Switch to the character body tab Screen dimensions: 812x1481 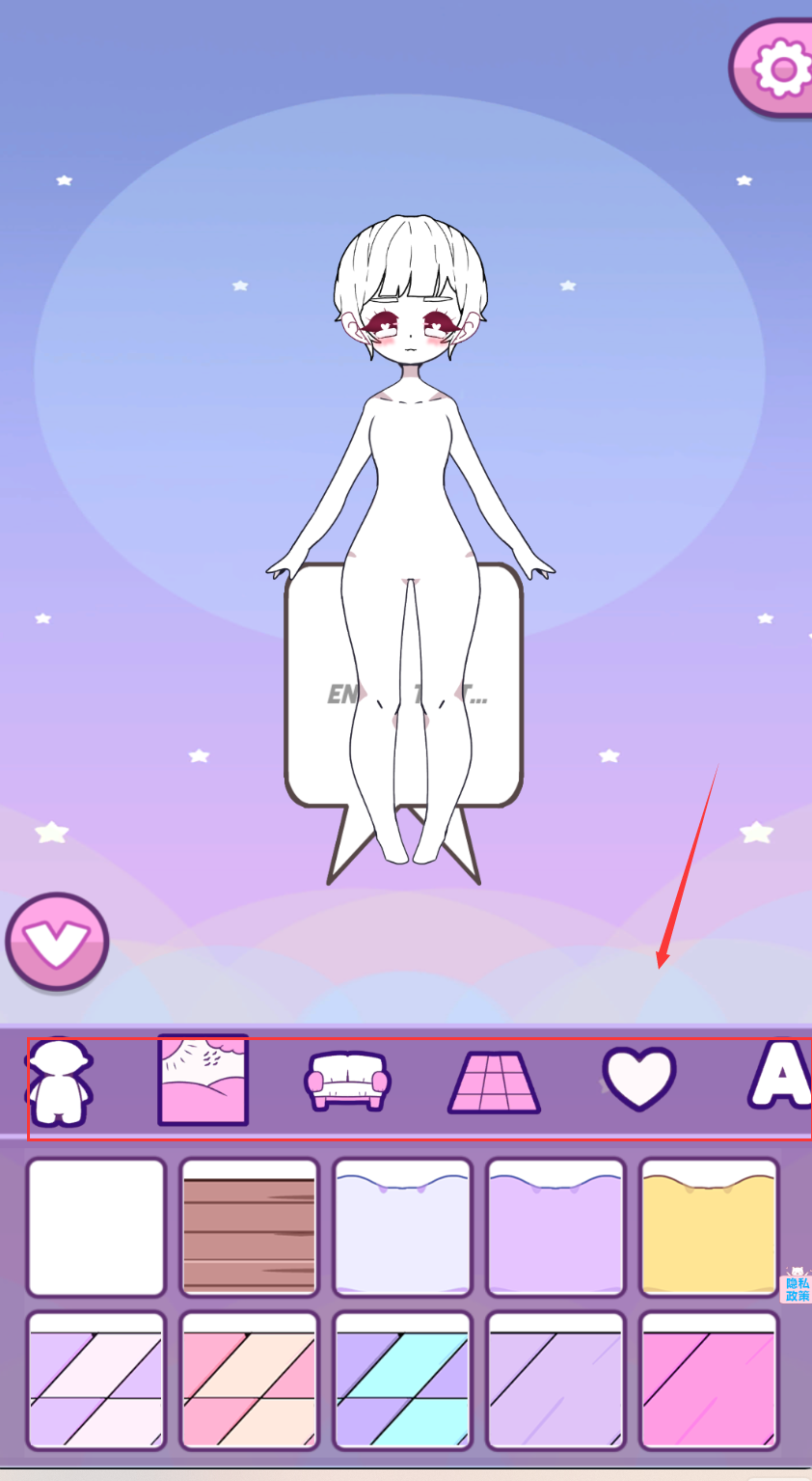[x=59, y=1083]
